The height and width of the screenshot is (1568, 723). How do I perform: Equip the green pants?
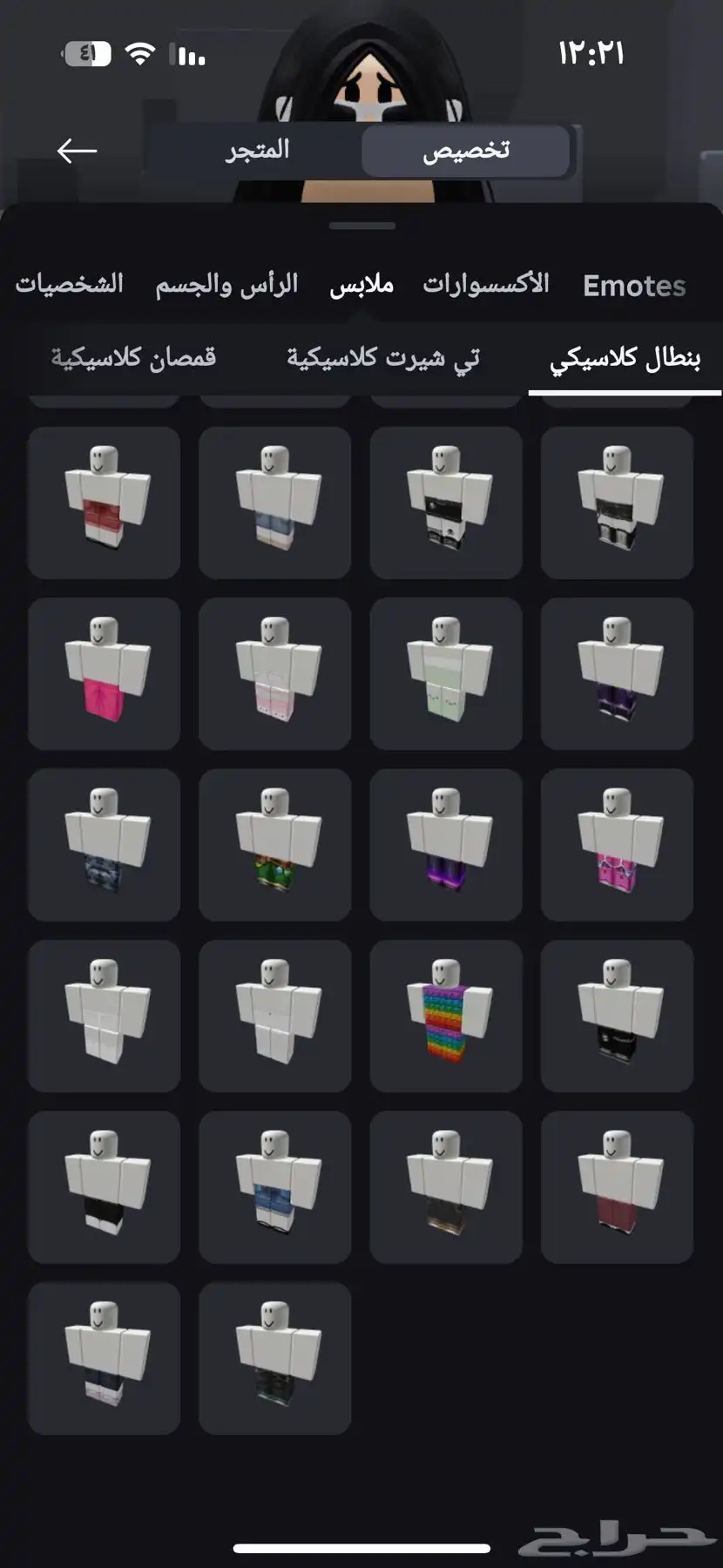tap(274, 844)
